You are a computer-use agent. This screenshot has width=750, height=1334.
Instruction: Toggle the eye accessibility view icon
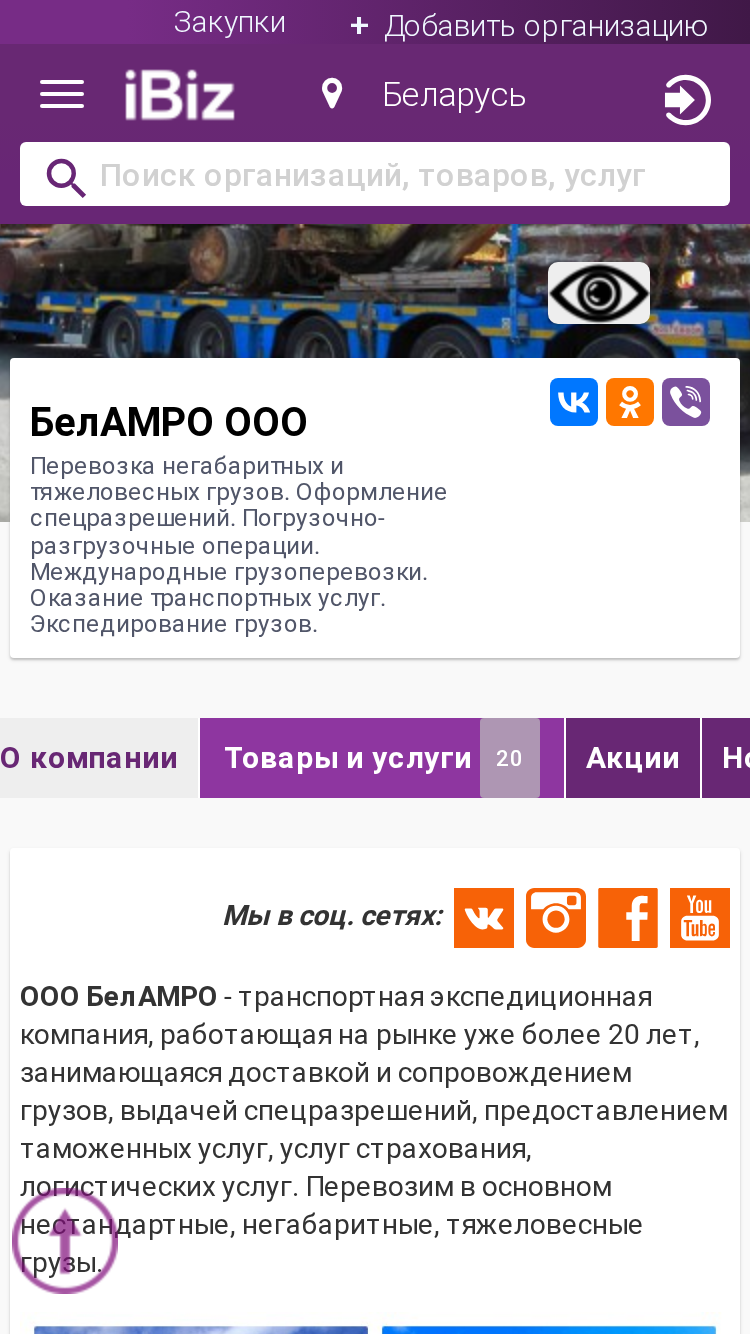[599, 293]
